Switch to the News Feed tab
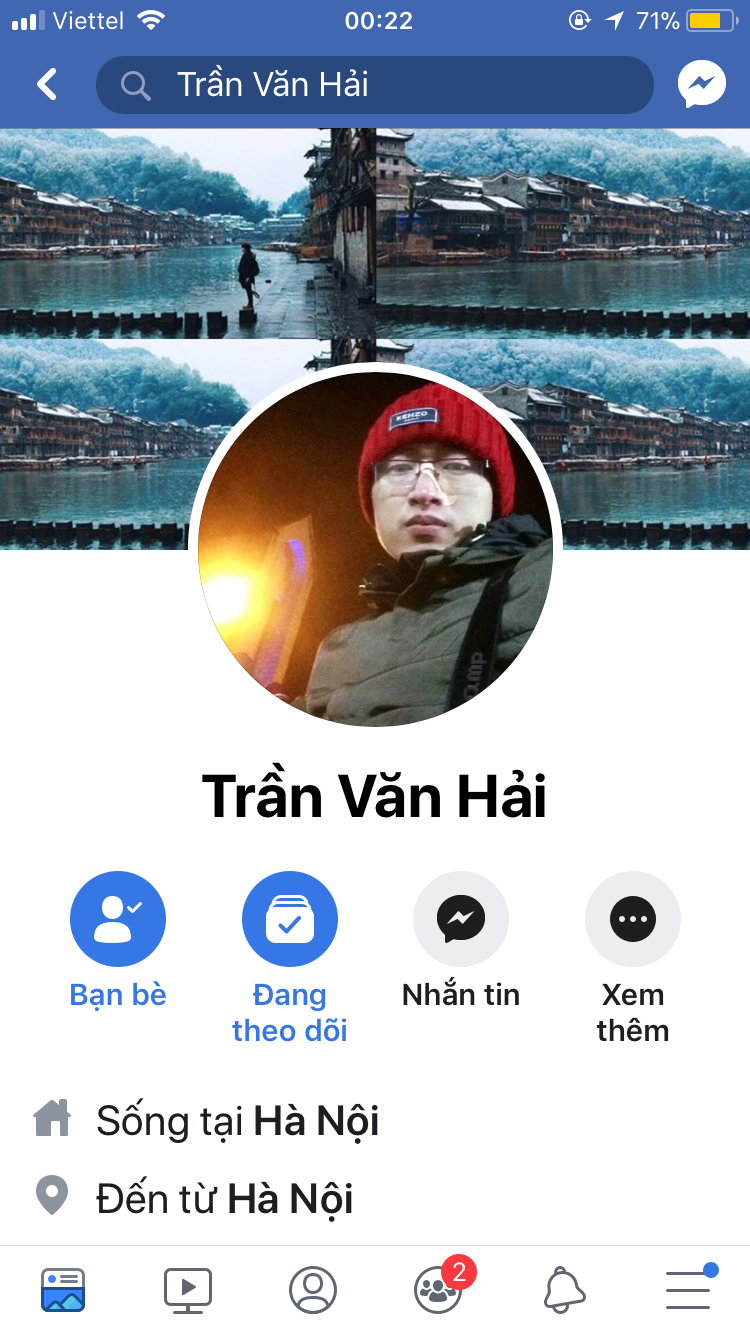The width and height of the screenshot is (750, 1334). [x=63, y=1290]
